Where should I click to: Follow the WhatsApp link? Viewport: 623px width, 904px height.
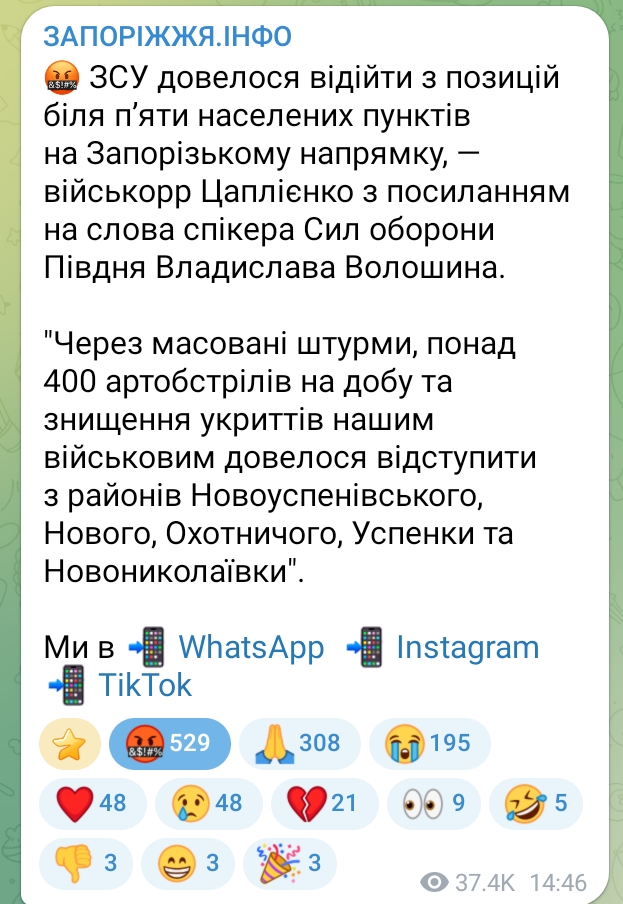(x=251, y=647)
